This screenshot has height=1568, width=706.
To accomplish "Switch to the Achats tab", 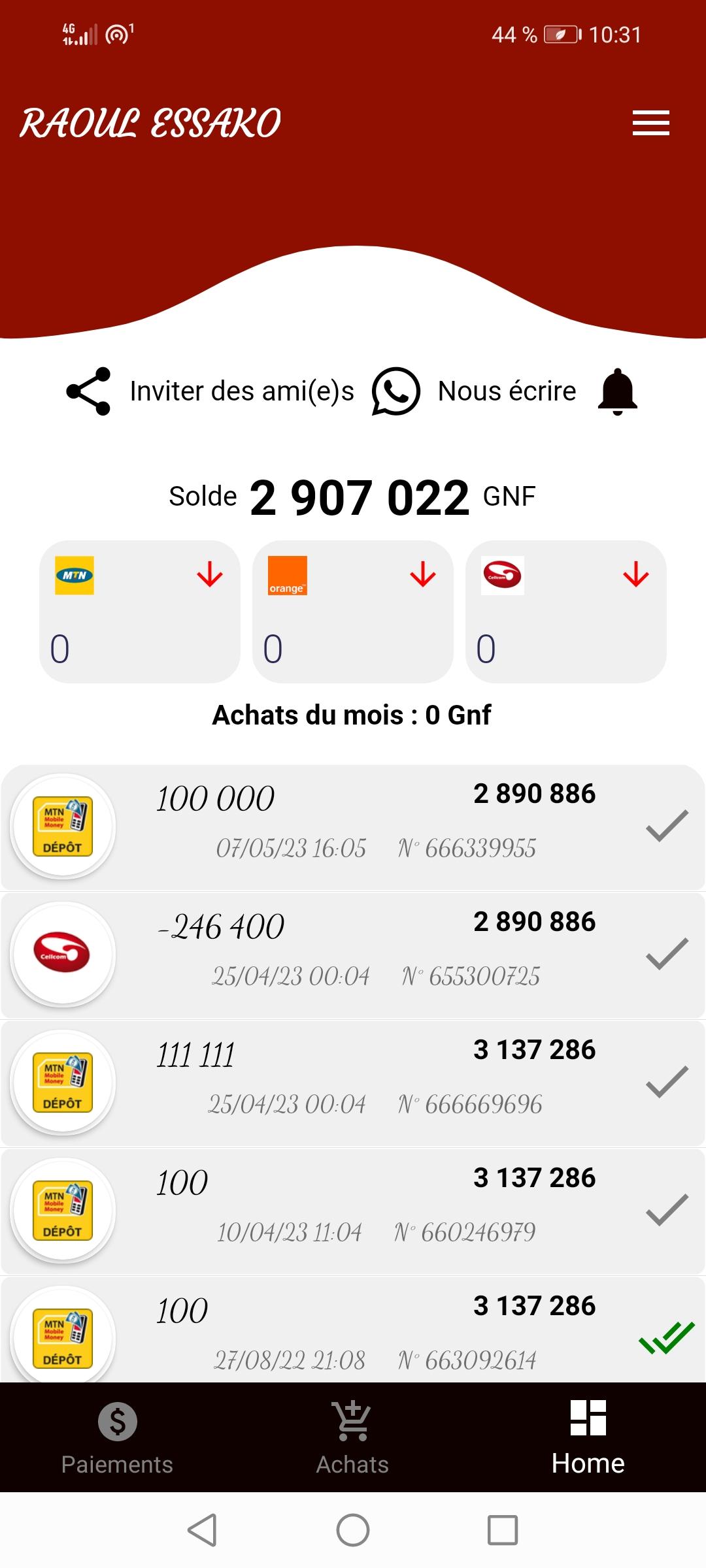I will (353, 1437).
